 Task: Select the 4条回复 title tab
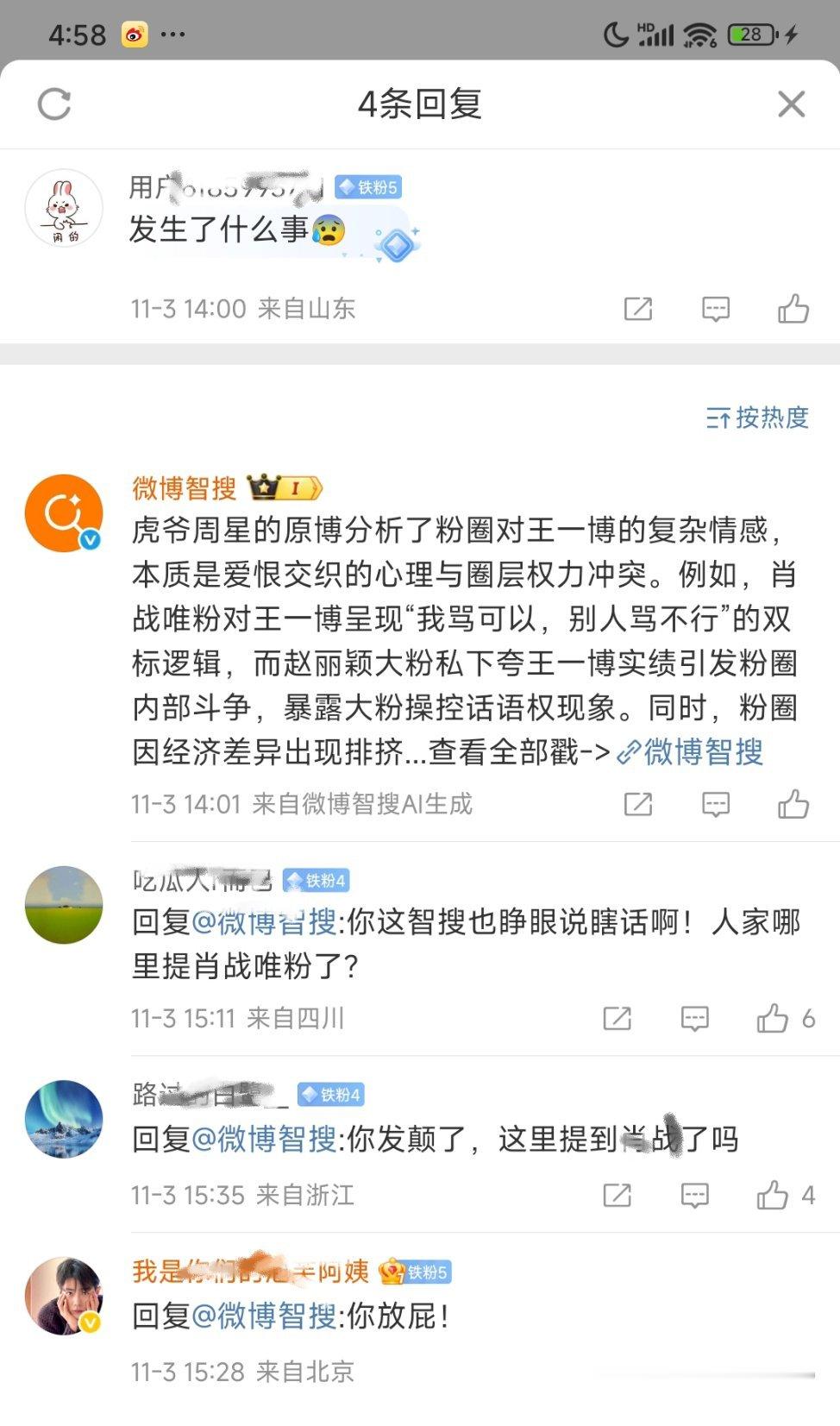[x=420, y=104]
